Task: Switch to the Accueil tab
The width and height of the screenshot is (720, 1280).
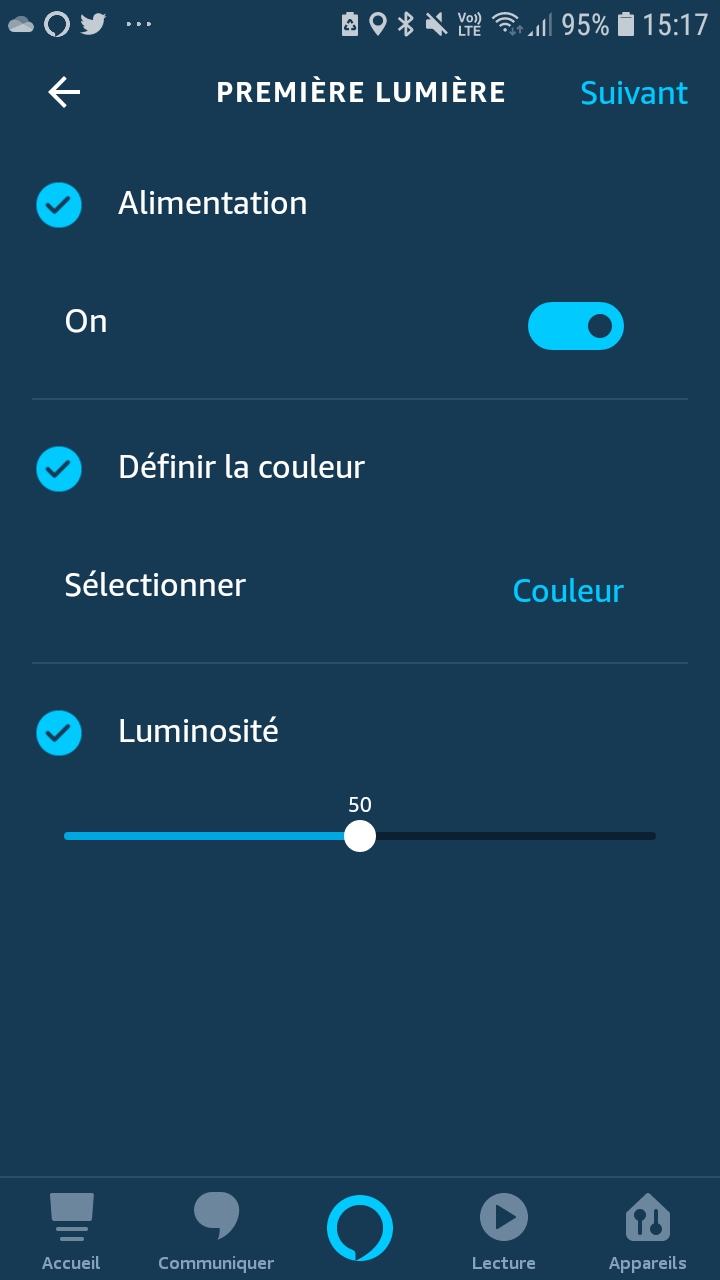Action: pos(71,1231)
